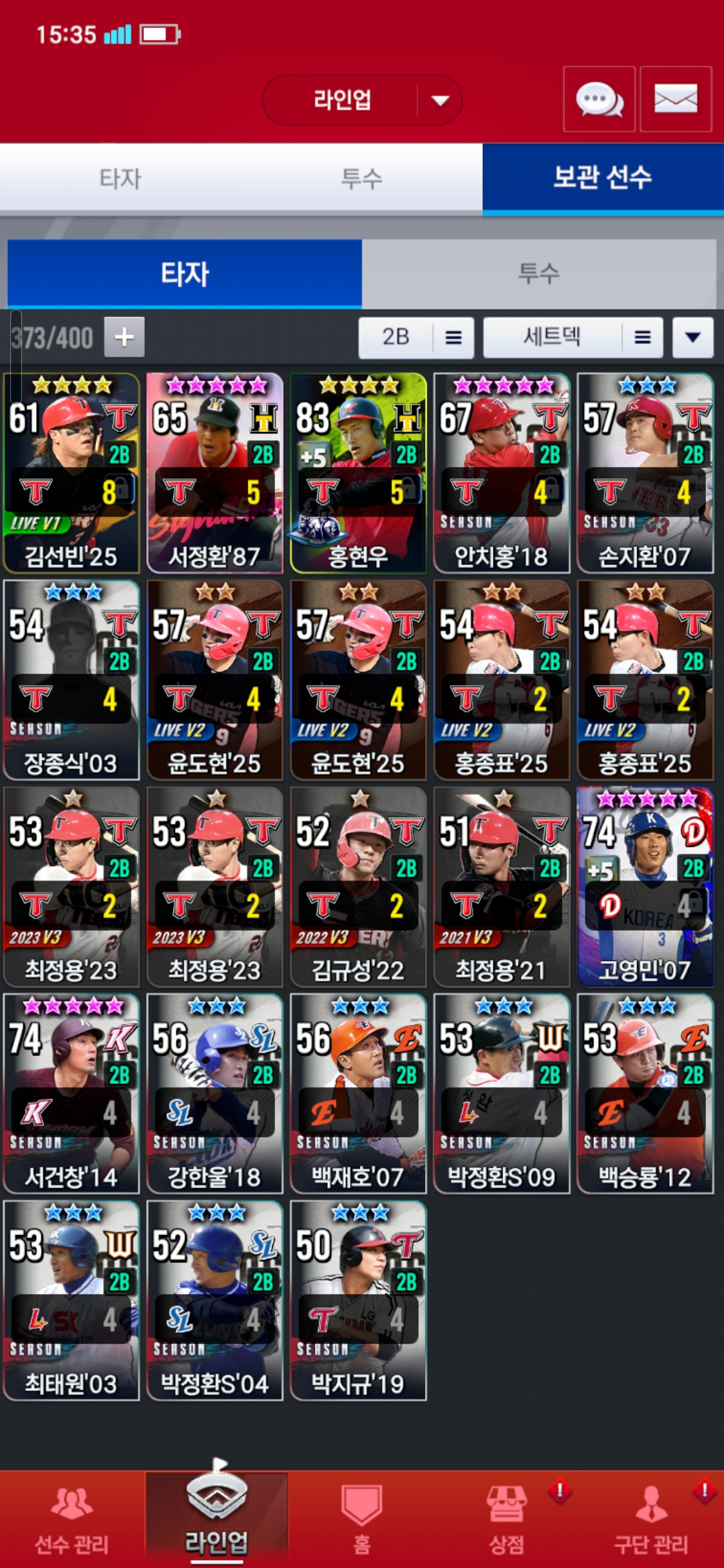Viewport: 724px width, 1568px height.
Task: Switch to the top 투수 tab
Action: pyautogui.click(x=362, y=178)
